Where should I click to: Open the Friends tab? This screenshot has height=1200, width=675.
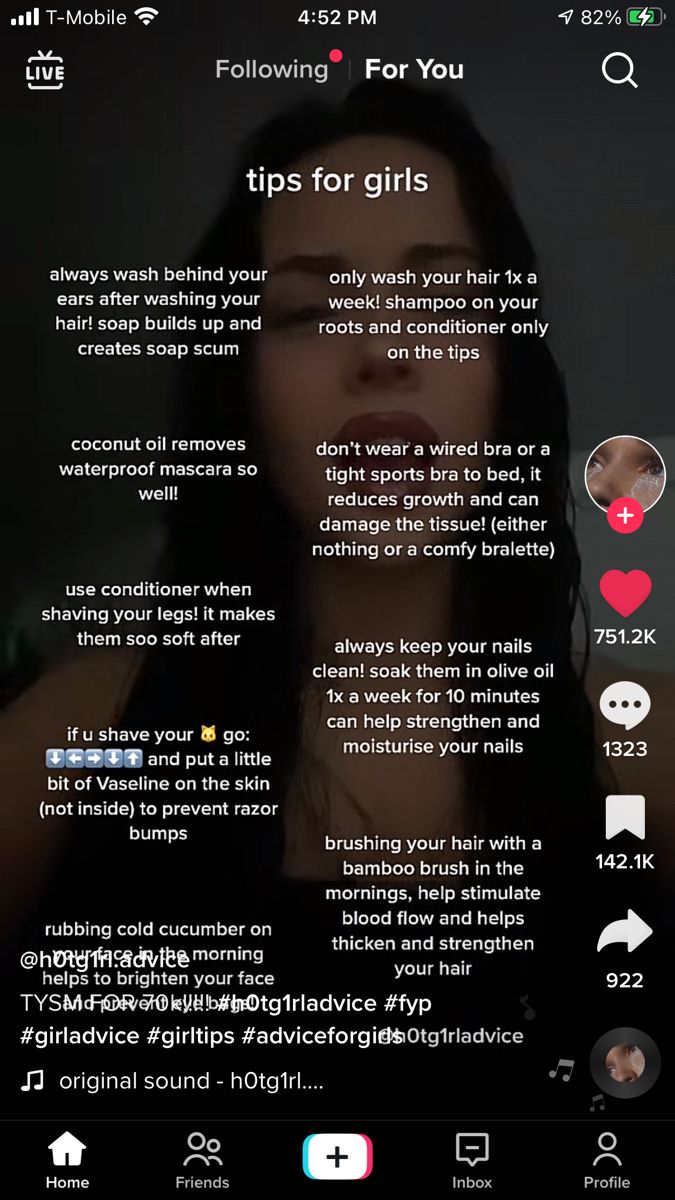point(202,1160)
